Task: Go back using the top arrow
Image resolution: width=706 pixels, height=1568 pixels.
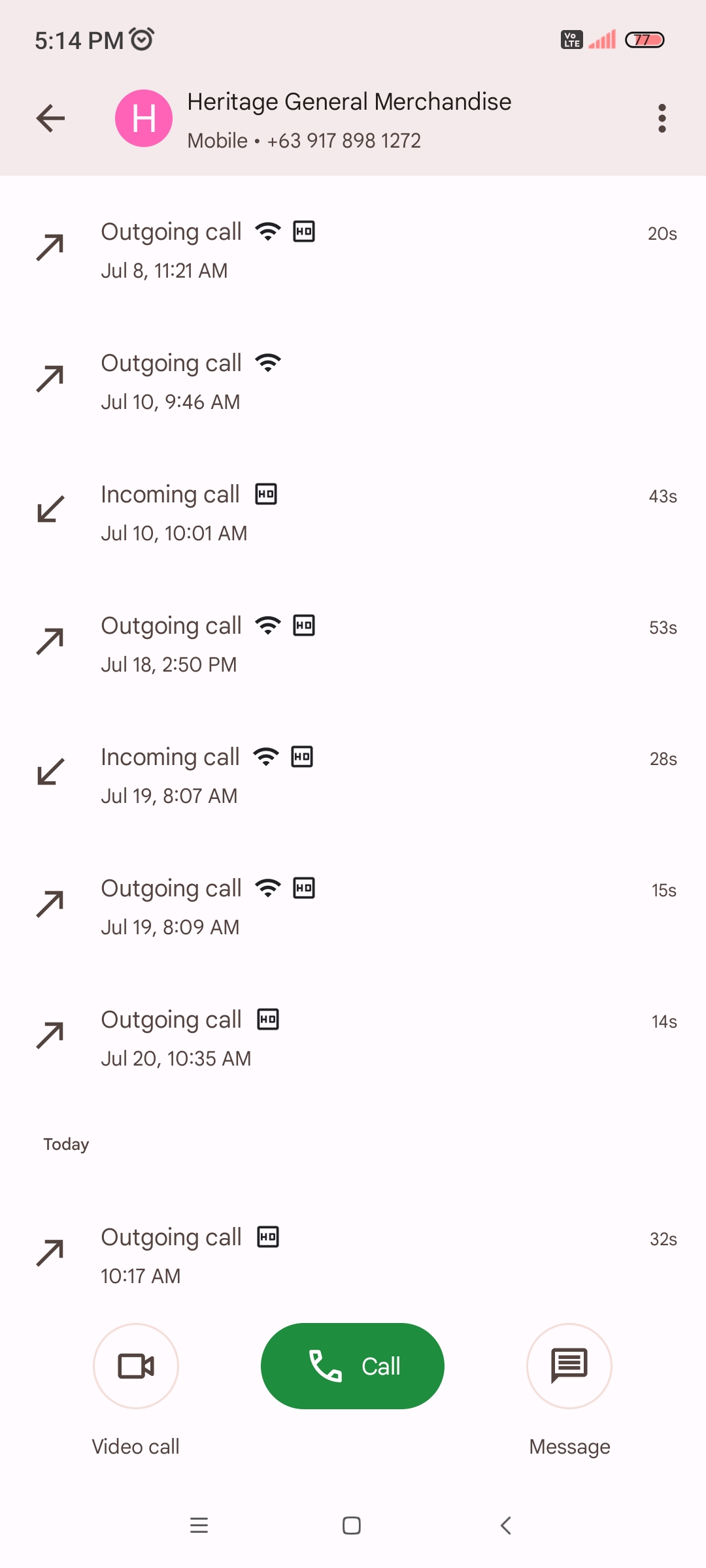Action: click(x=50, y=118)
